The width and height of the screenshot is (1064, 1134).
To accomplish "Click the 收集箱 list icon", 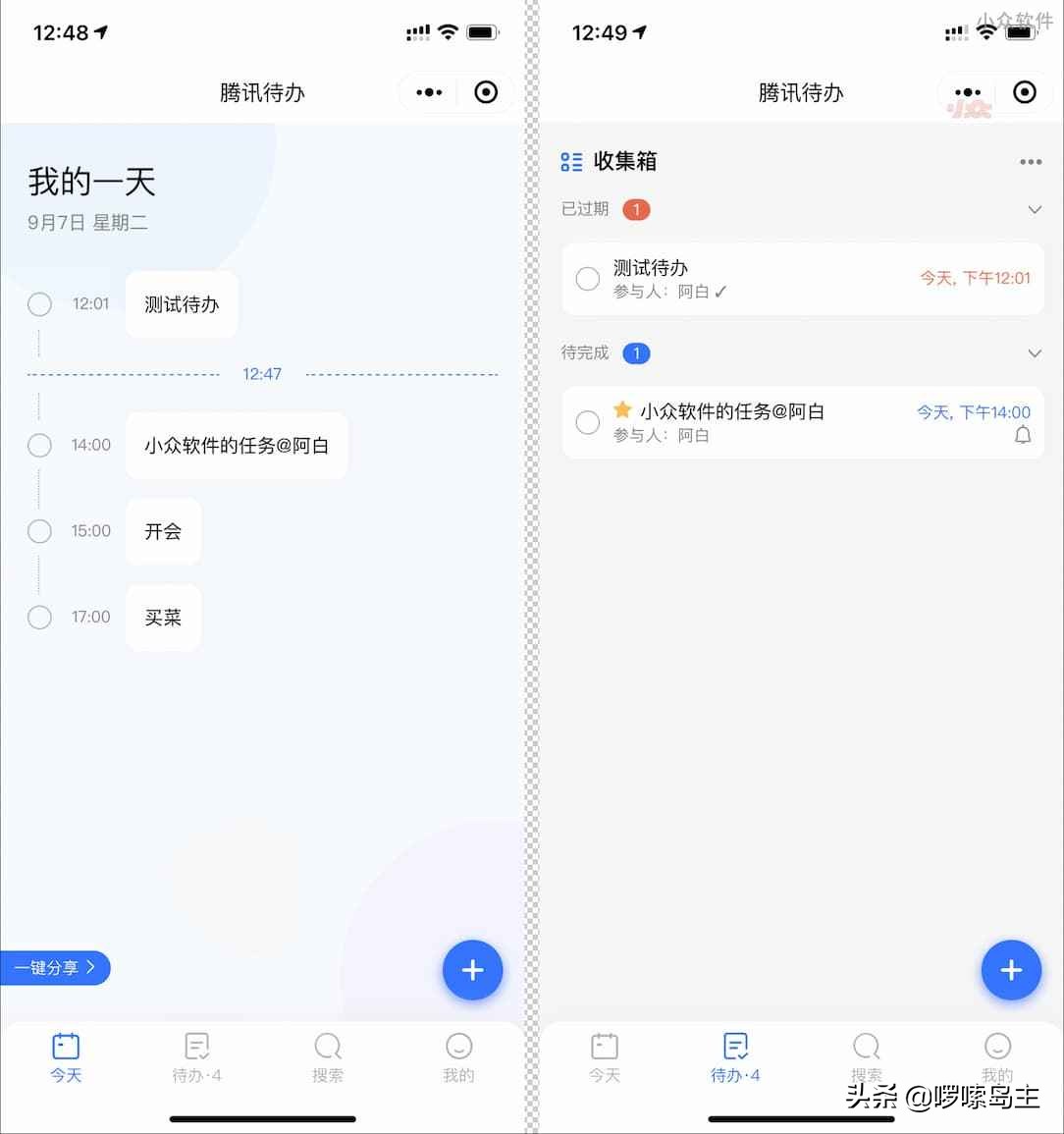I will (x=571, y=162).
